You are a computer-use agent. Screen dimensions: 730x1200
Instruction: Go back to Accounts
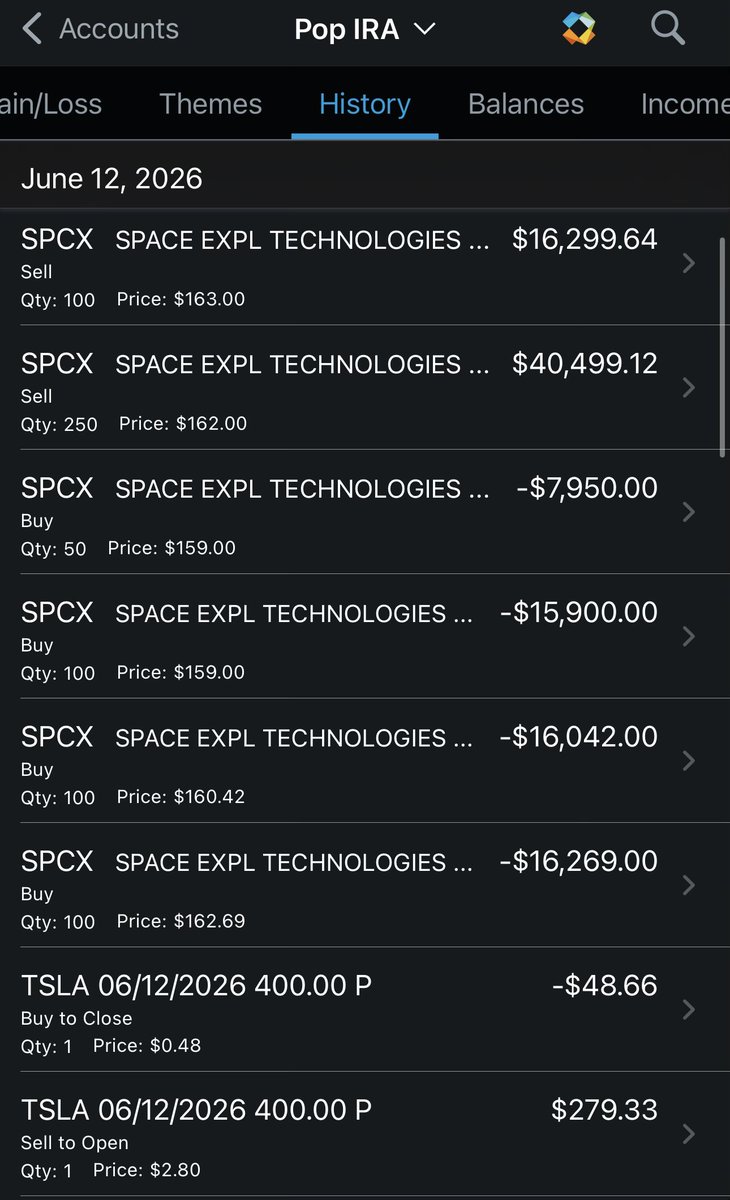100,29
